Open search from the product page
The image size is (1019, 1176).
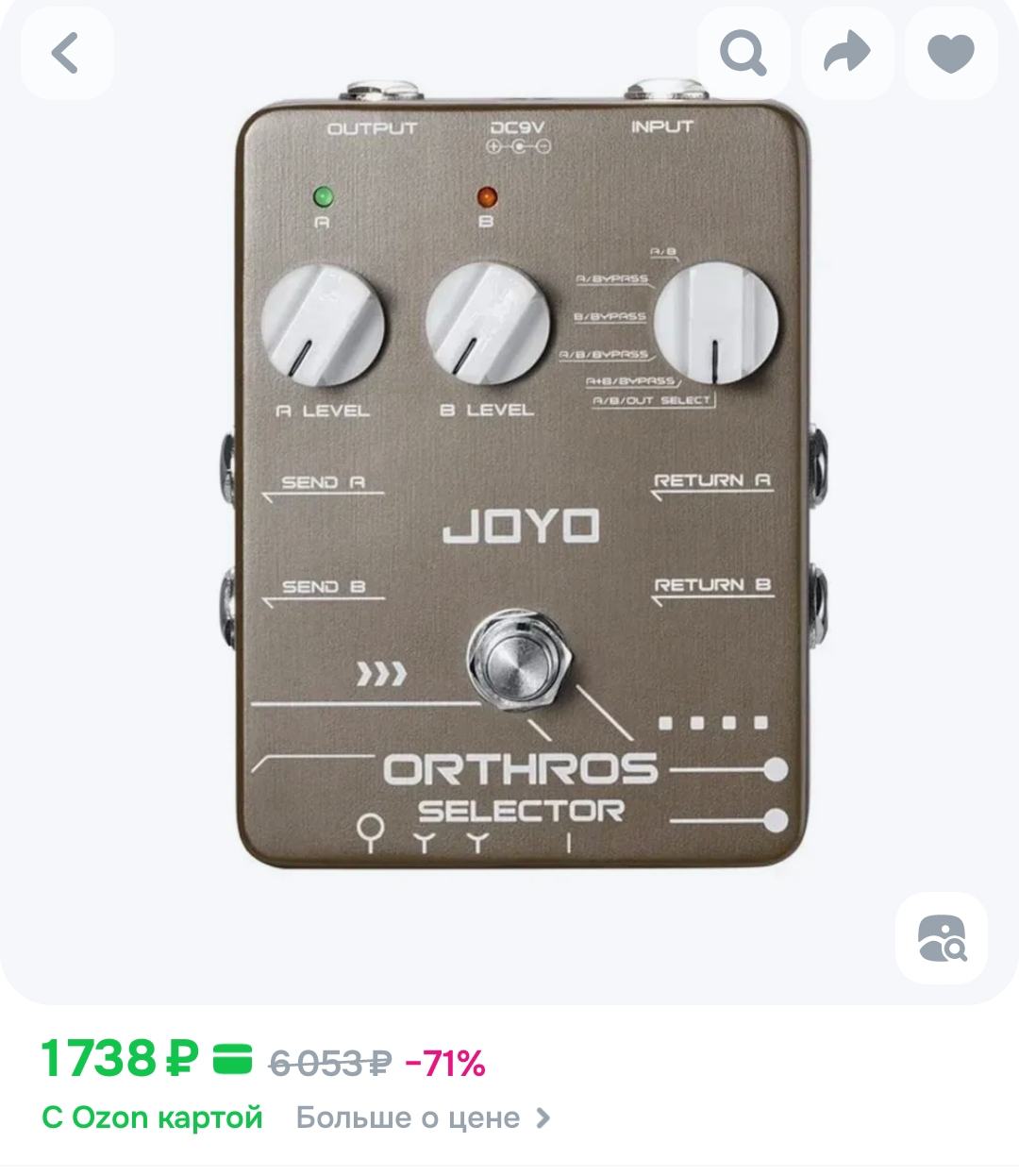743,54
